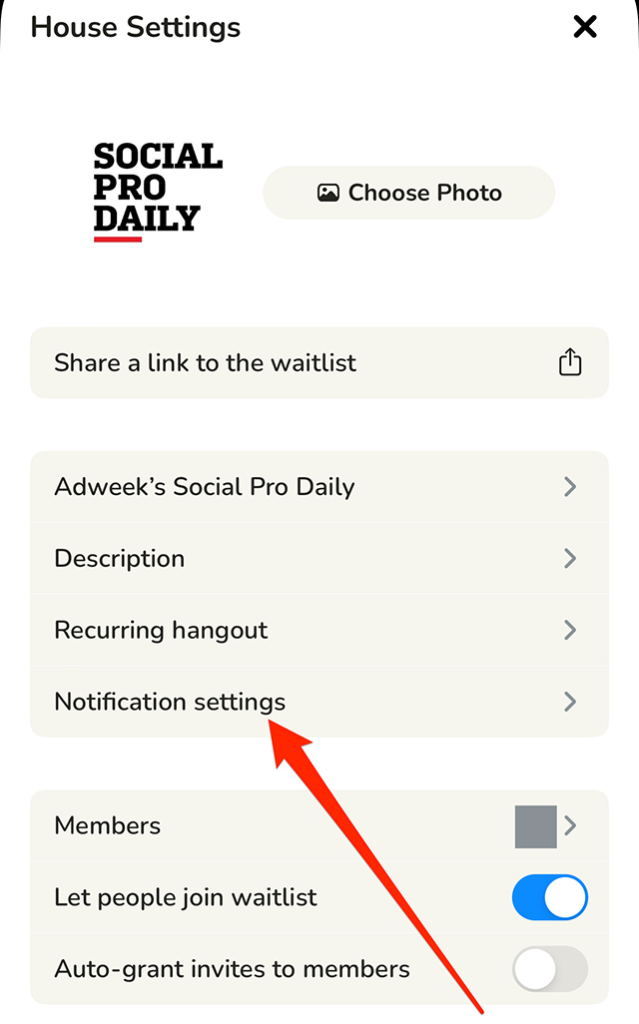Open the Adweek's Social Pro Daily row

pyautogui.click(x=320, y=487)
